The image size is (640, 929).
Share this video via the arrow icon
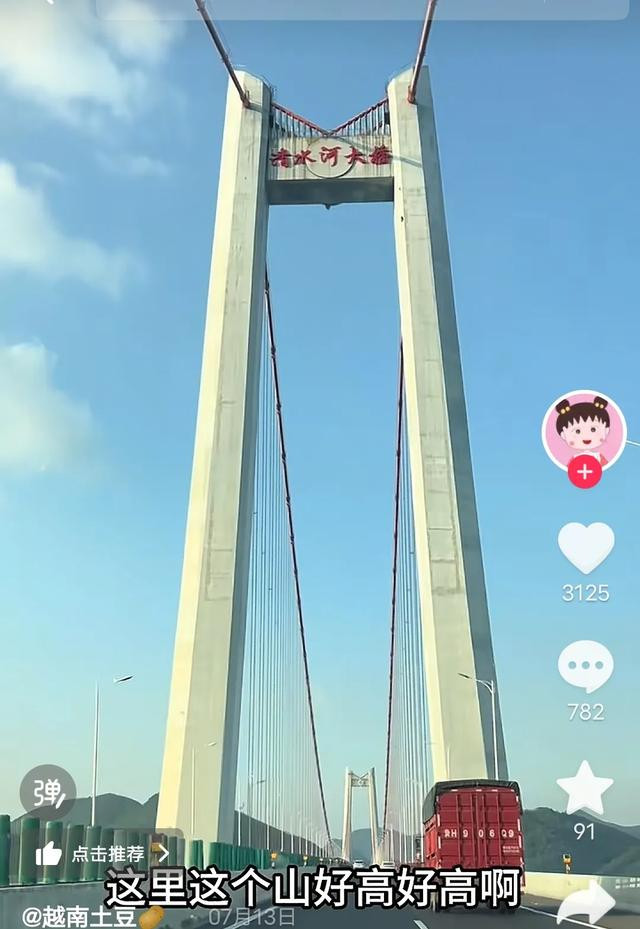(587, 903)
